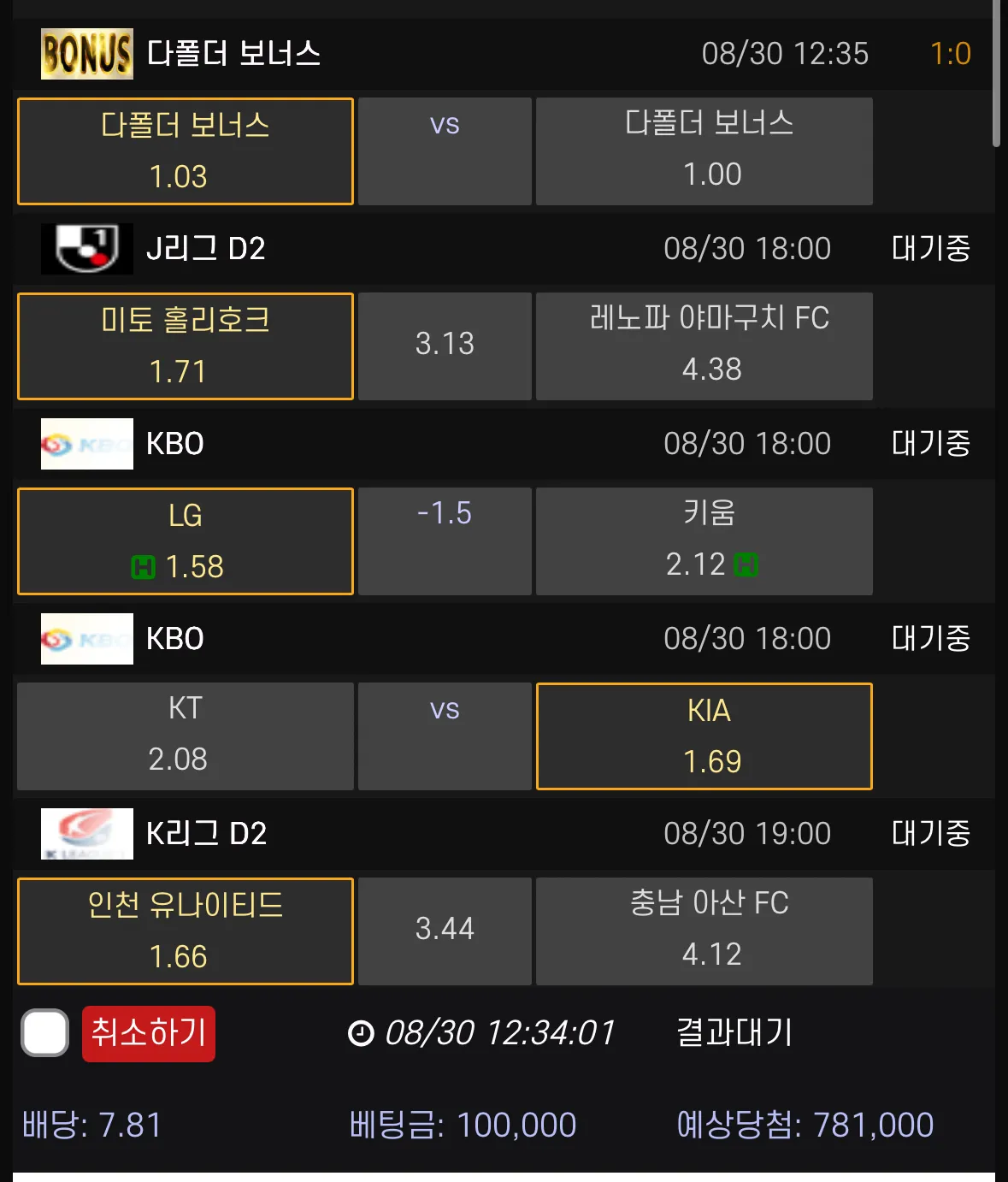Select 다폴더 보너스 odds 1.03
Screen dimensions: 1008x1182
185,151
